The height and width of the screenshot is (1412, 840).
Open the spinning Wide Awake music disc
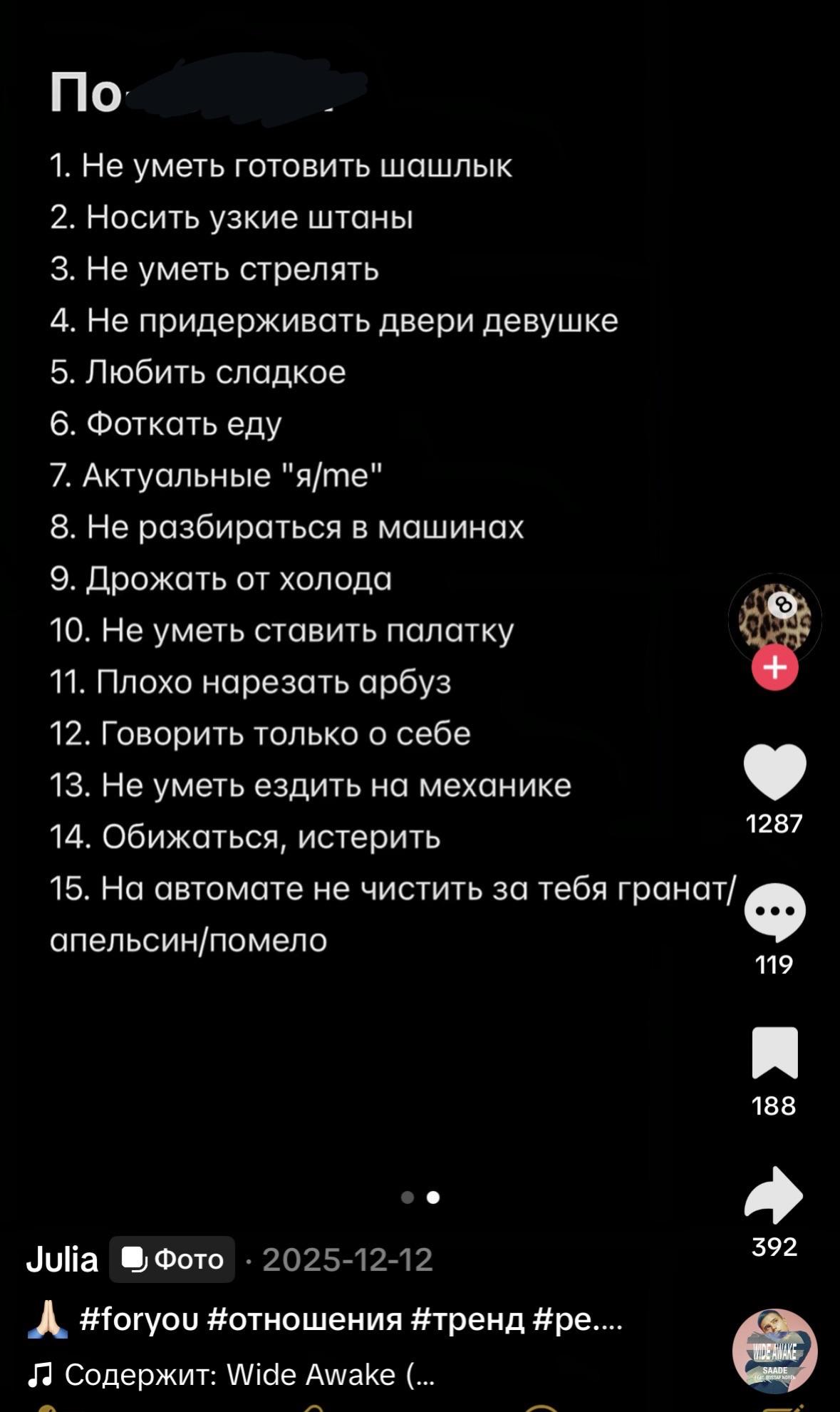click(x=774, y=1351)
